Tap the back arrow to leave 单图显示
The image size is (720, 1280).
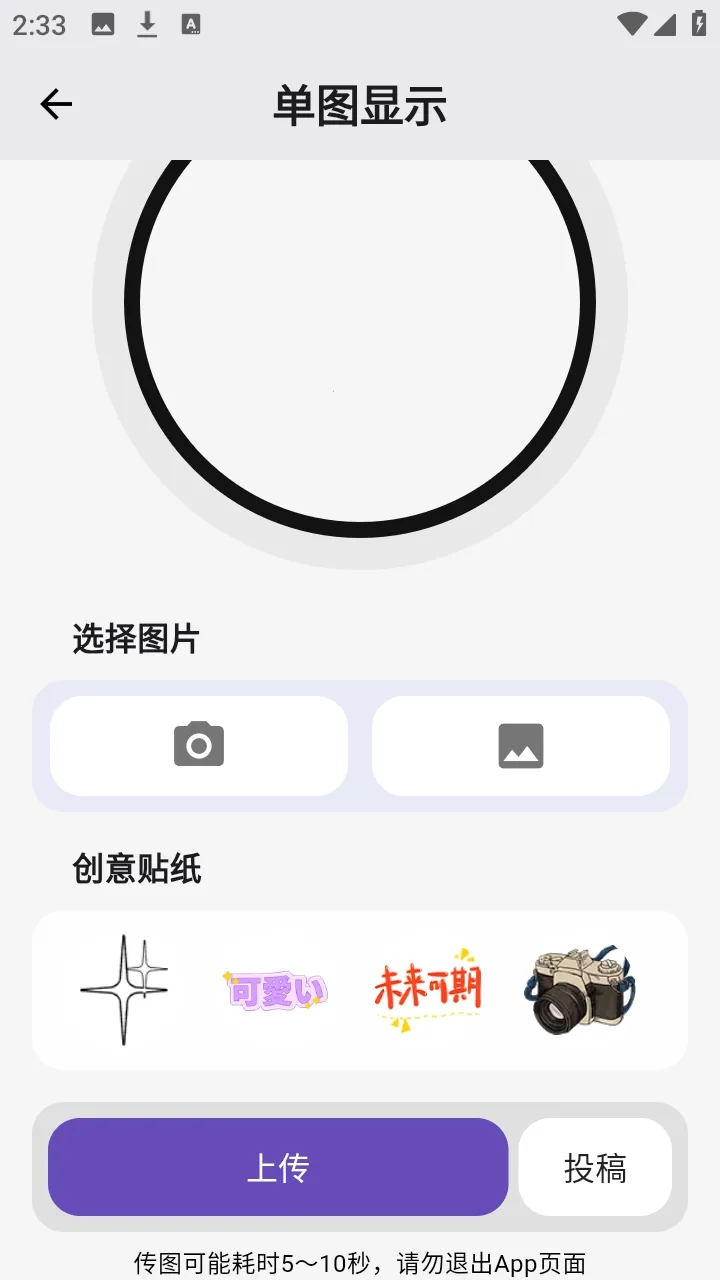tap(56, 104)
